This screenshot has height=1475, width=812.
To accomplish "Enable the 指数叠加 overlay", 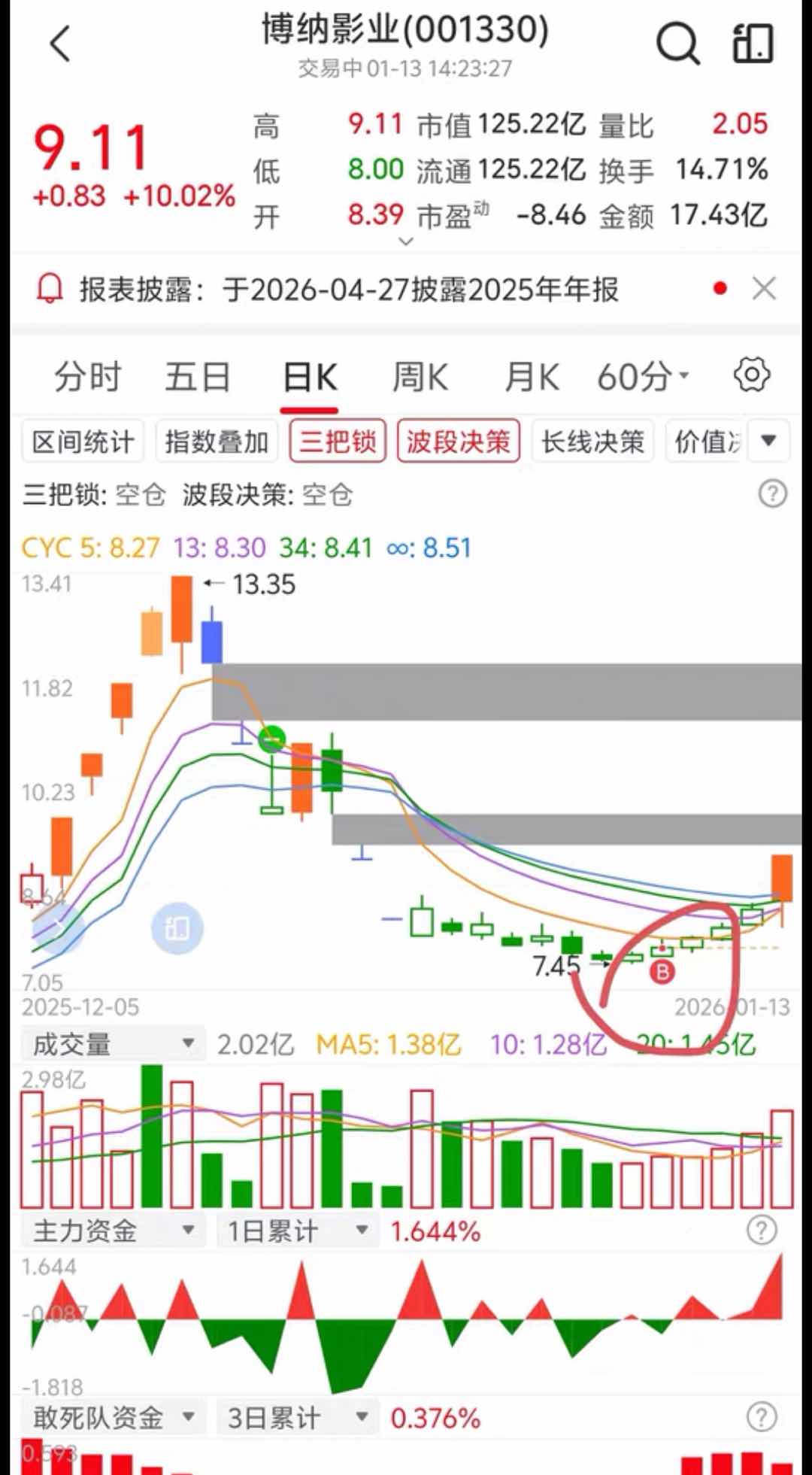I will [217, 442].
